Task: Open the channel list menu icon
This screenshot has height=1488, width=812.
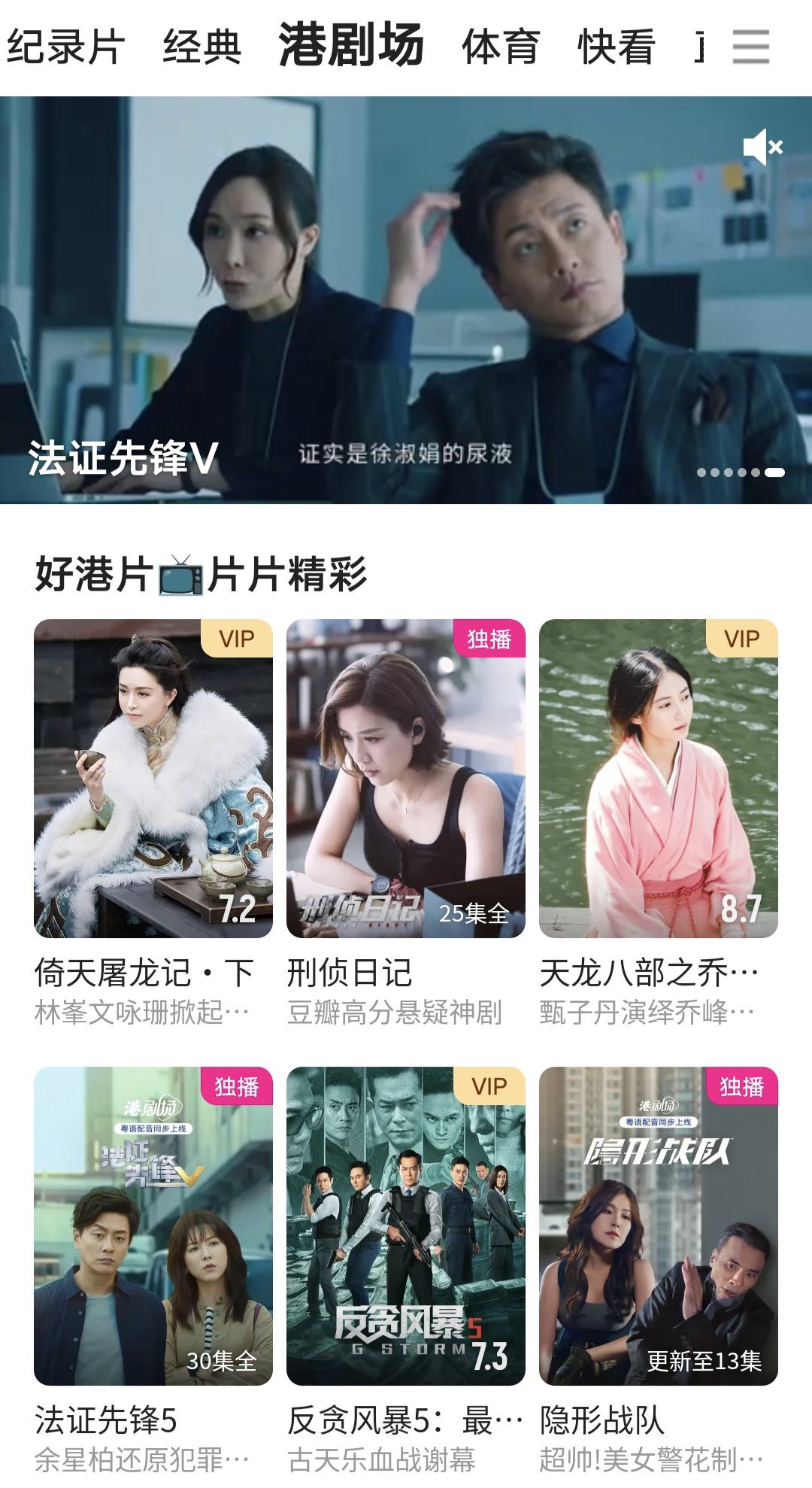Action: click(750, 47)
